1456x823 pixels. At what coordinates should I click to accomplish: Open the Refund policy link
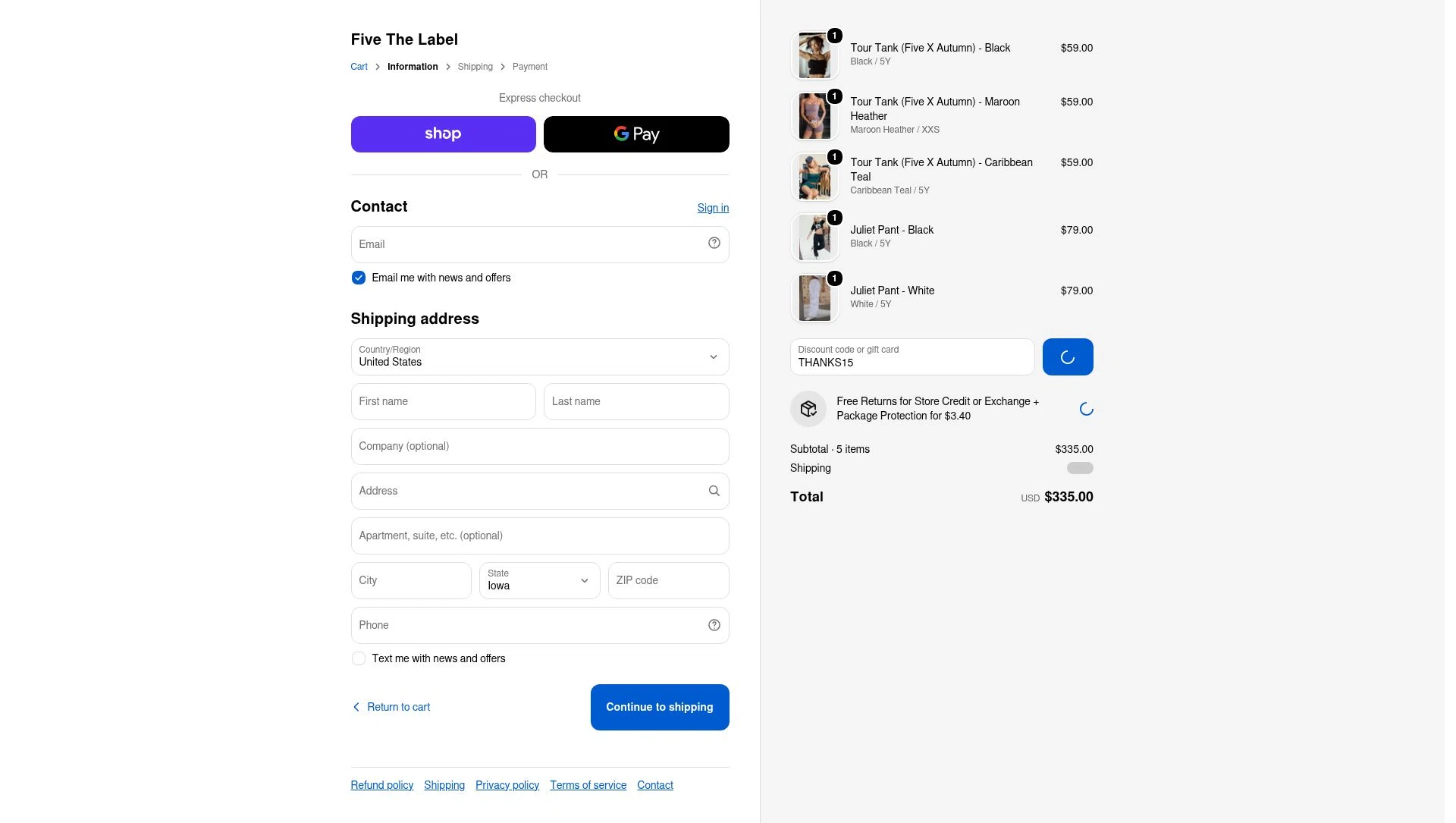click(382, 785)
